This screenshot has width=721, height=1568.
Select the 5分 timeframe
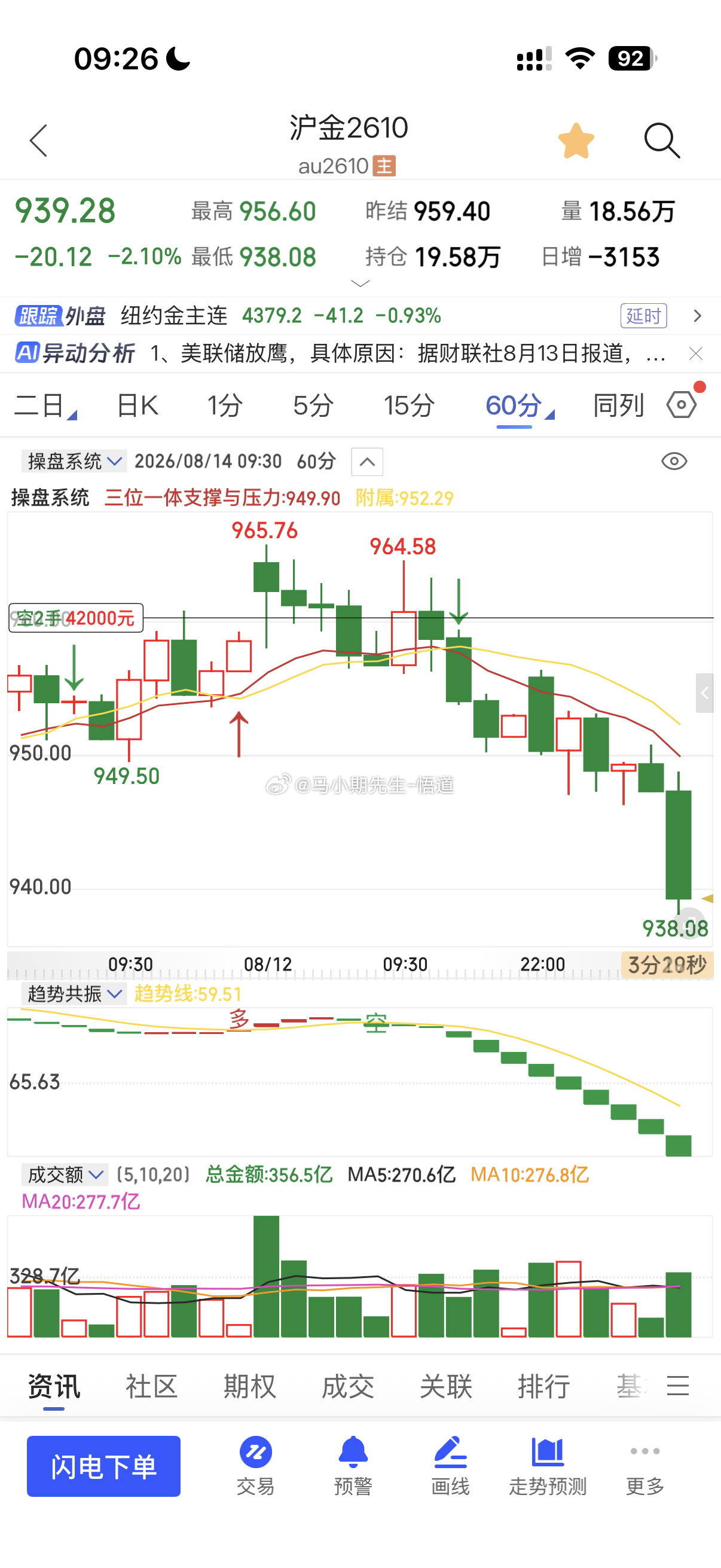point(313,405)
